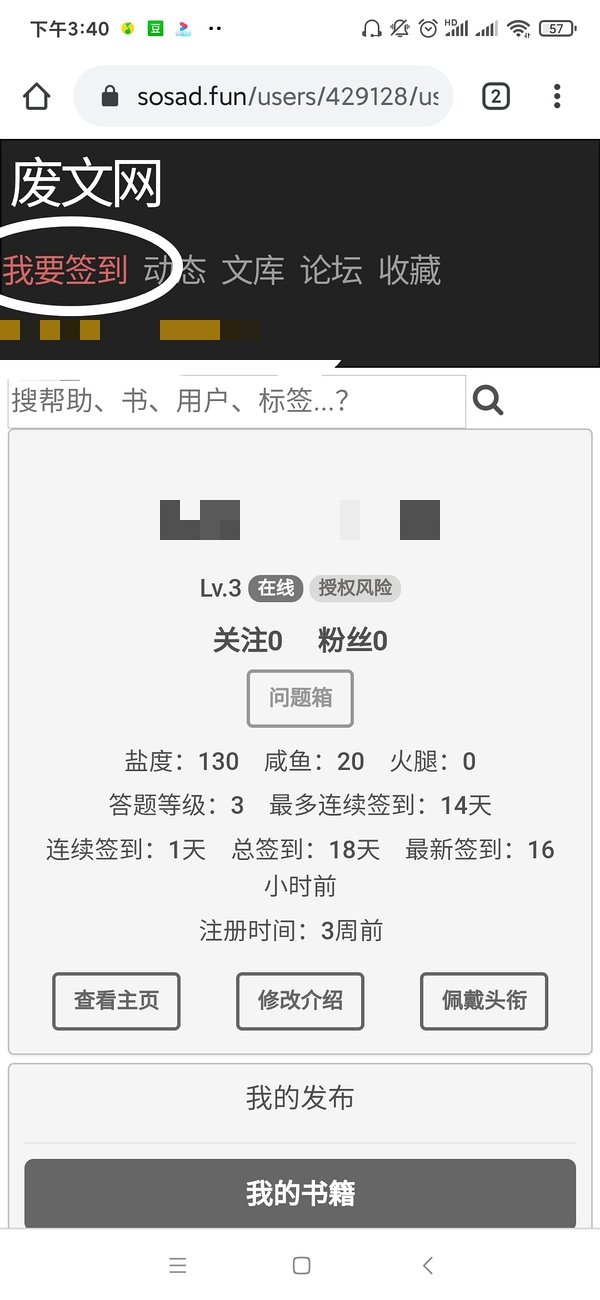Select 修改介绍 to edit the intro
This screenshot has height=1300, width=600.
(300, 1001)
